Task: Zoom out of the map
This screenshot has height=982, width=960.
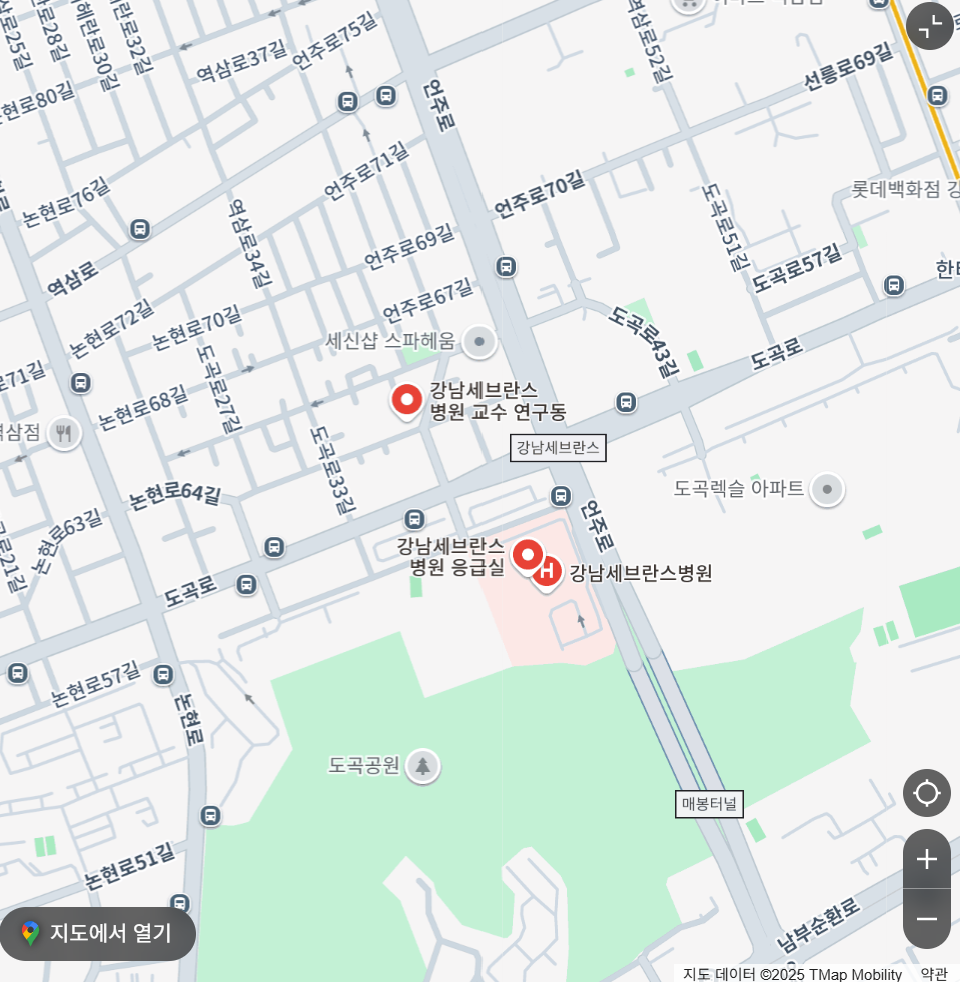Action: pos(926,919)
